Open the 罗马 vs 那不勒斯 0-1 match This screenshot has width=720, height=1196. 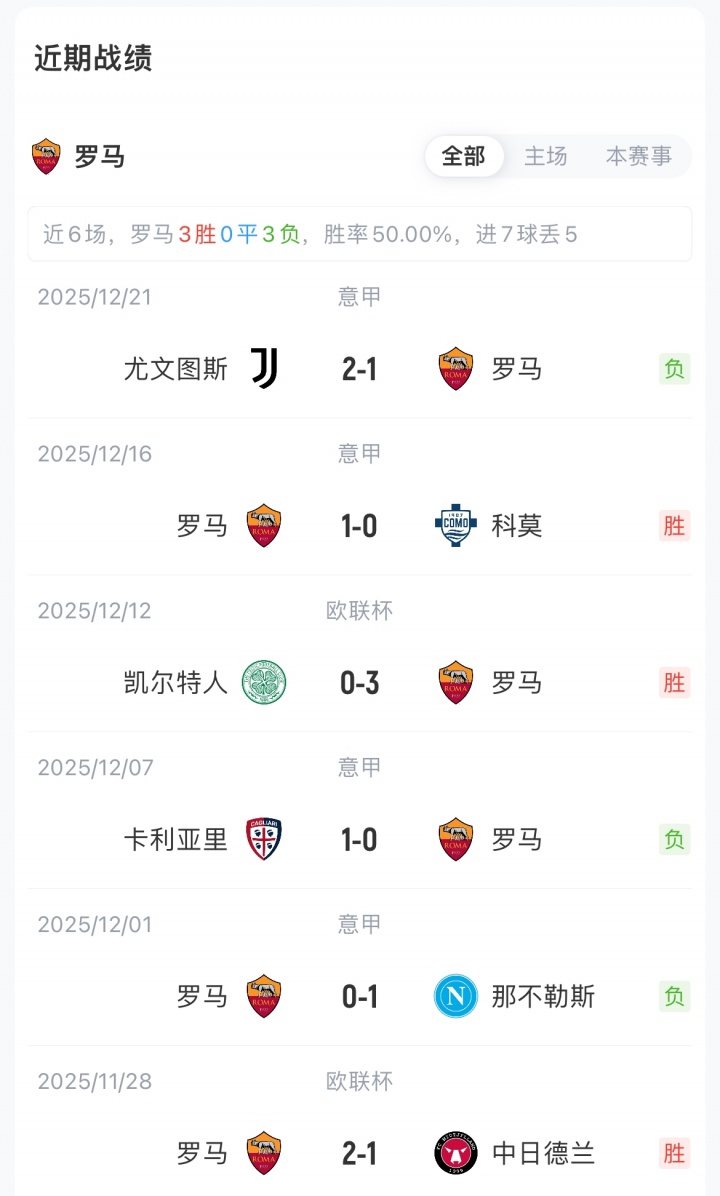(359, 997)
